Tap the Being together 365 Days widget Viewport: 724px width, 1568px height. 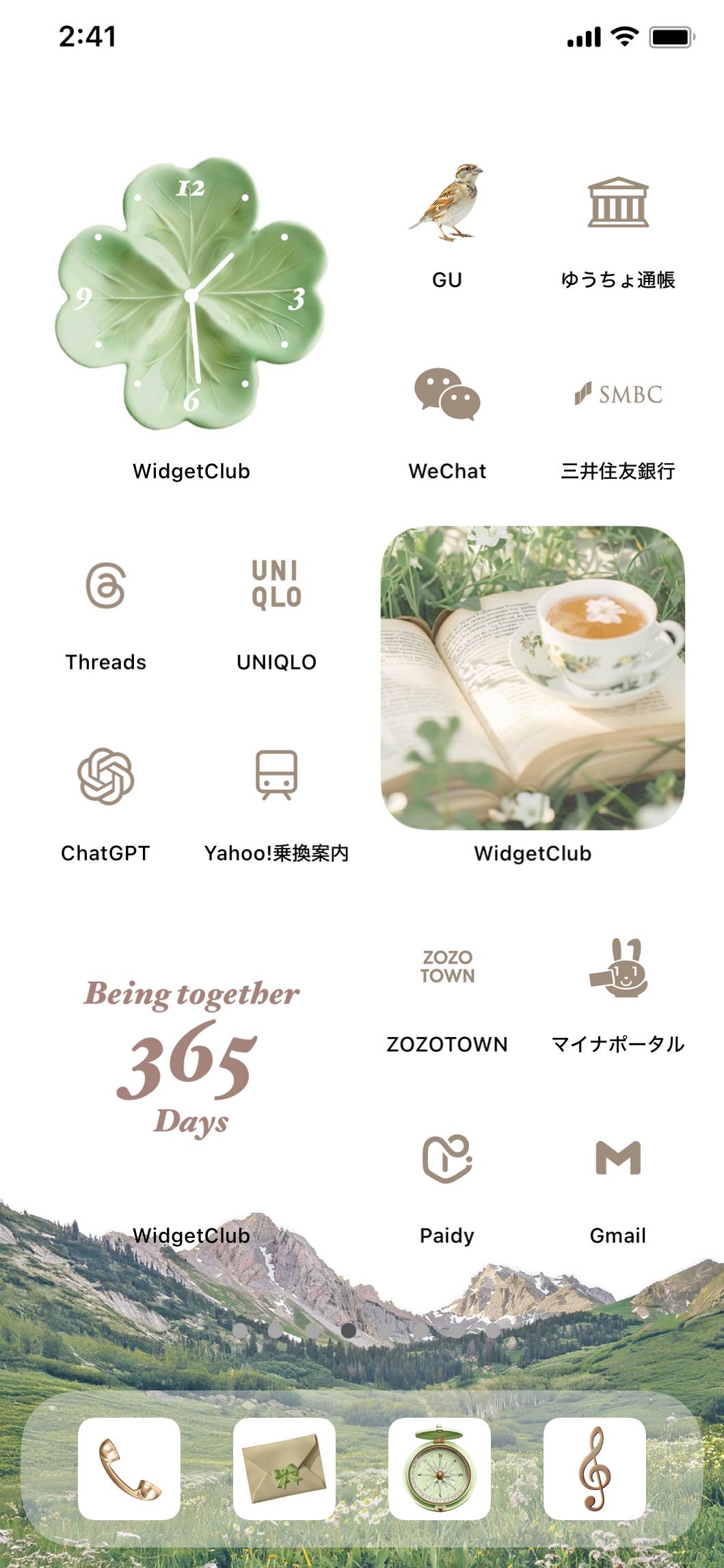pyautogui.click(x=191, y=1059)
